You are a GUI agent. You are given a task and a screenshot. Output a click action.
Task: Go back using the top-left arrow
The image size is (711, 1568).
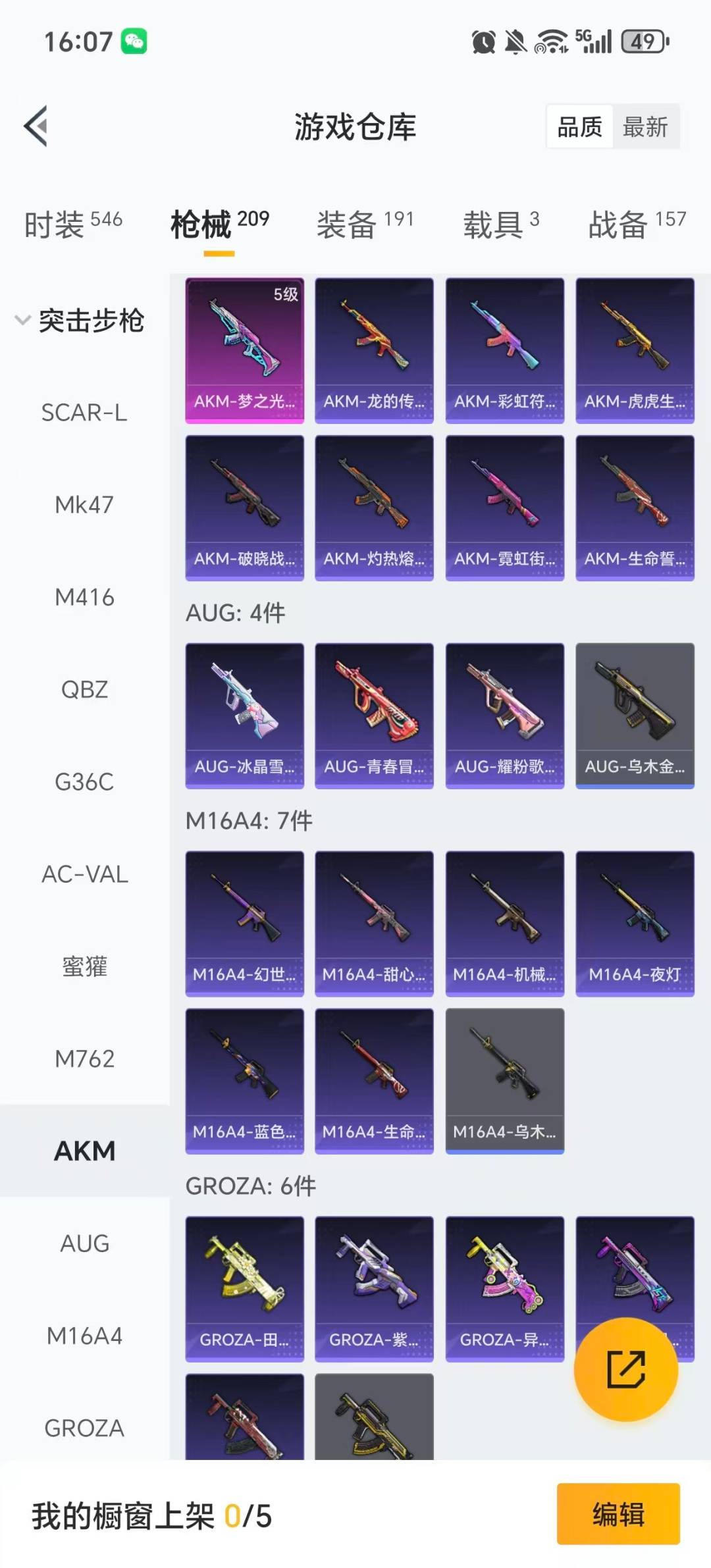(x=36, y=126)
